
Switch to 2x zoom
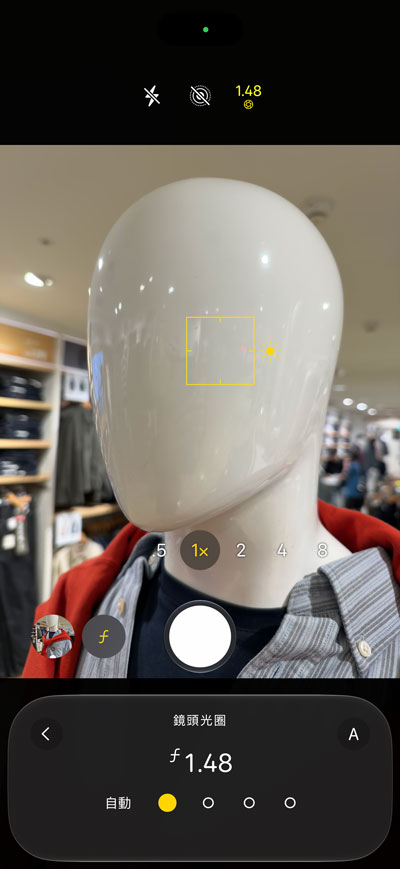pyautogui.click(x=241, y=550)
